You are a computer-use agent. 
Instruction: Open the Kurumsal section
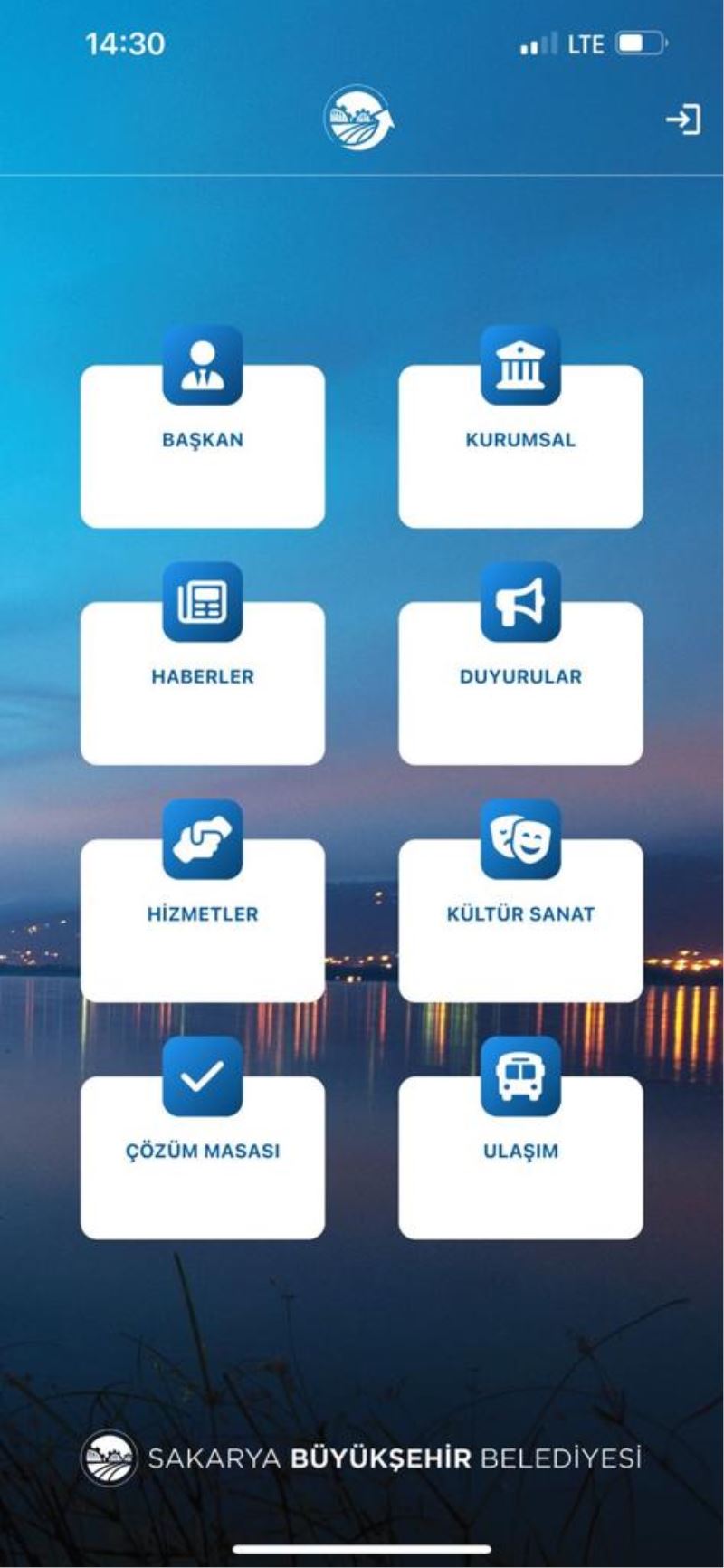(520, 445)
